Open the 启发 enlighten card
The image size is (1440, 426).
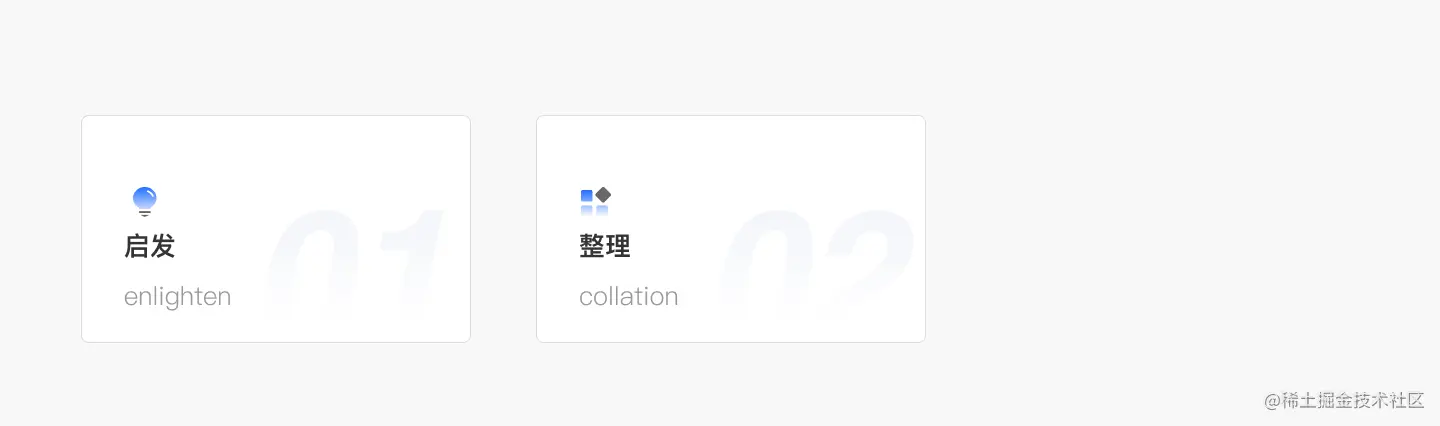point(275,229)
